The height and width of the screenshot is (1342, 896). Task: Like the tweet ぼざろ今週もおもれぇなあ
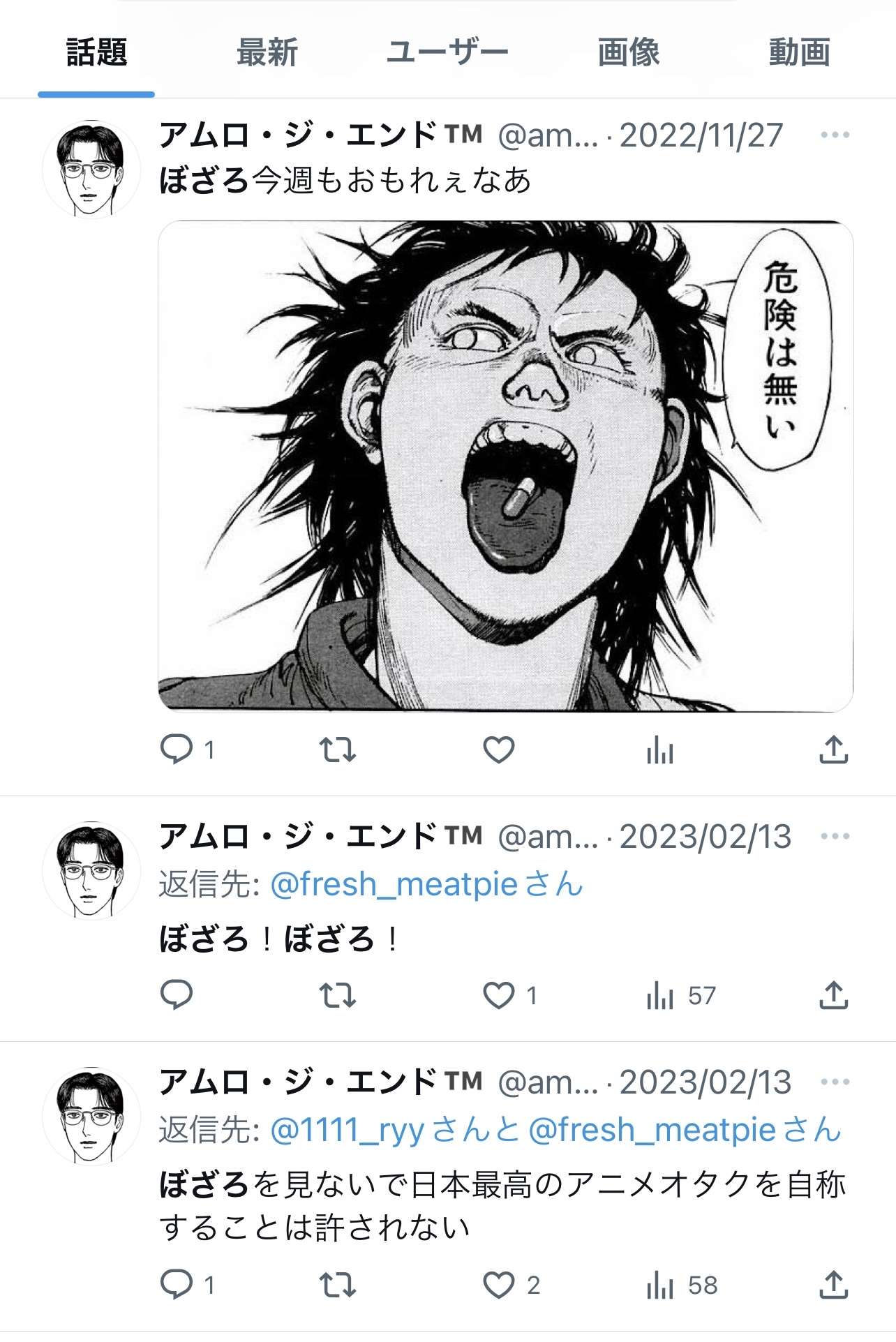(x=499, y=750)
